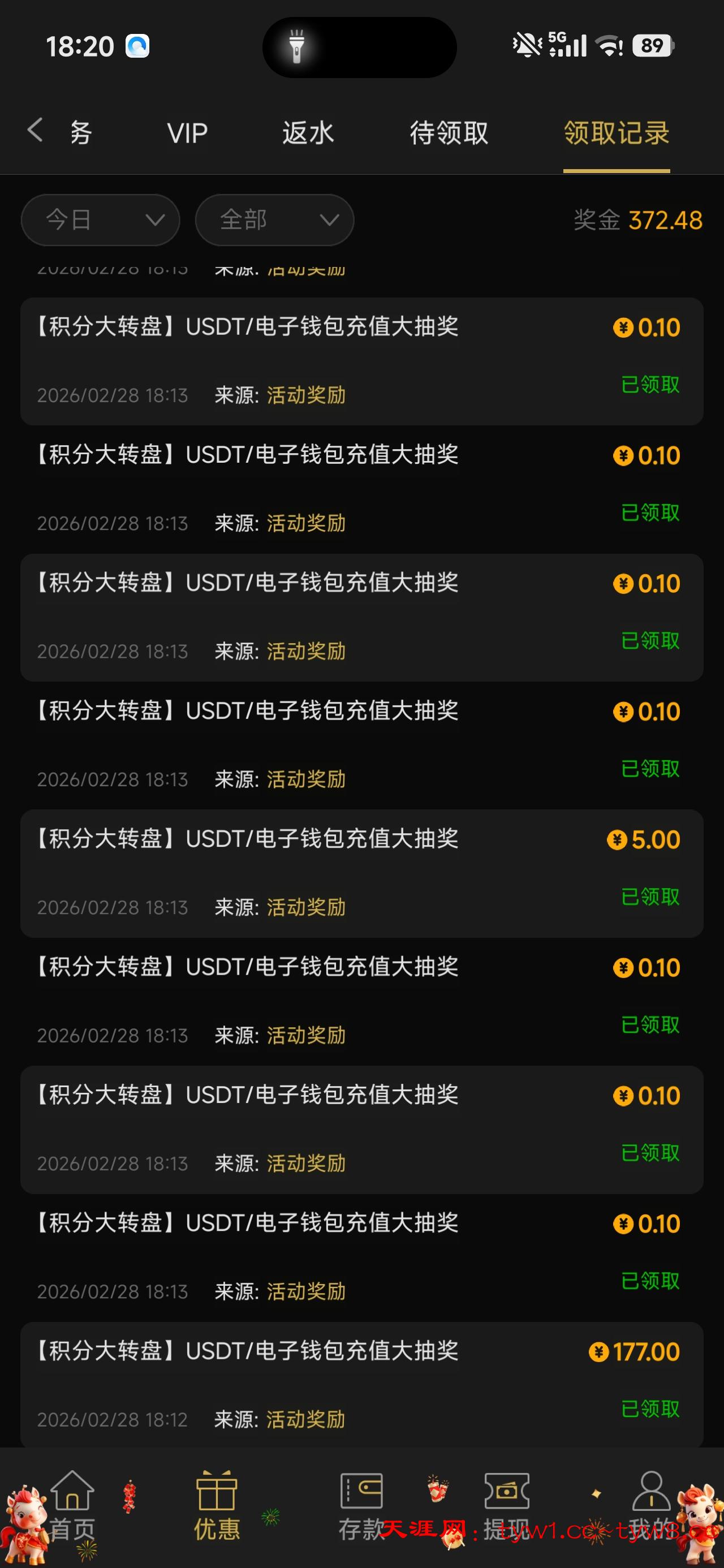This screenshot has height=1568, width=724.
Task: Switch to the 返水 tab
Action: point(308,133)
